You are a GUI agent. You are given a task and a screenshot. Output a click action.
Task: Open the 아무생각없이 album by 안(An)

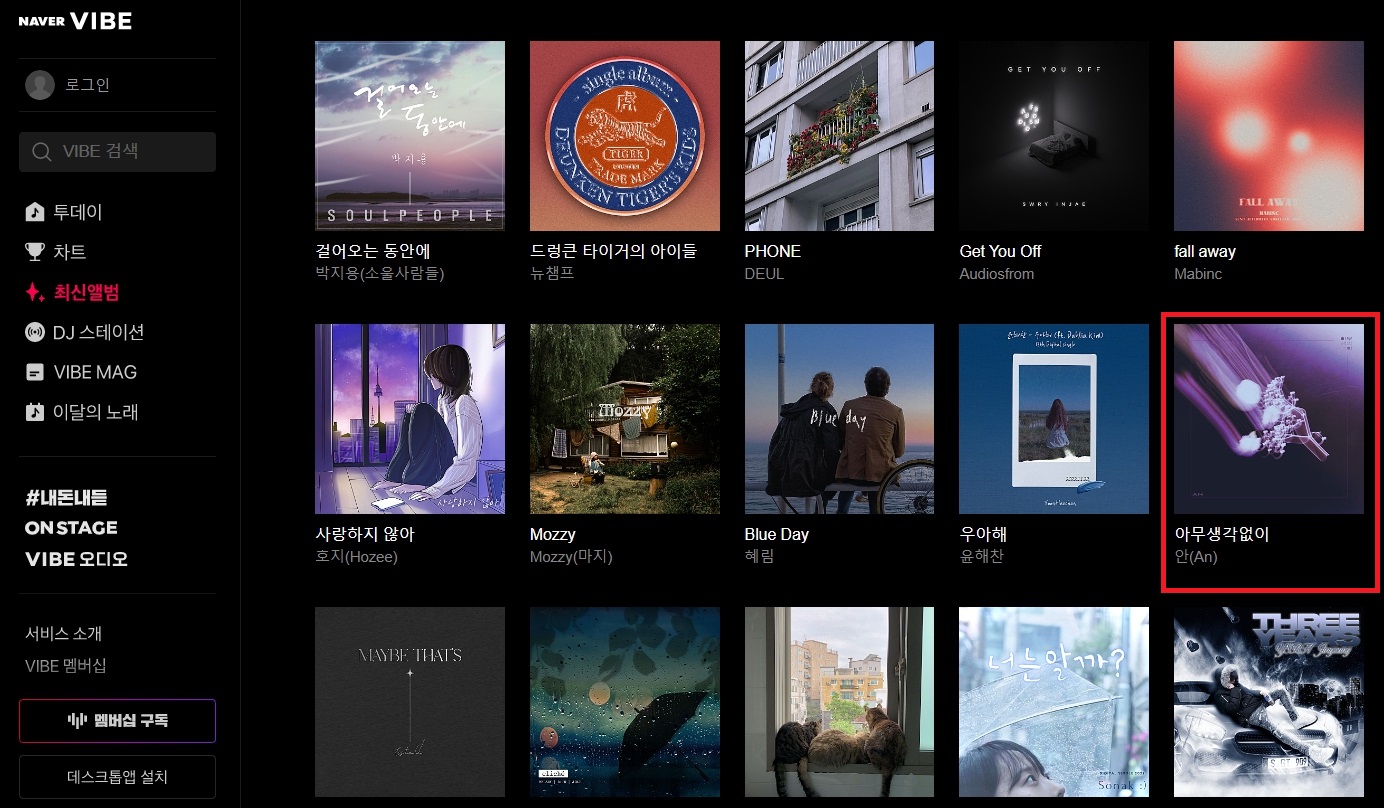click(1268, 419)
